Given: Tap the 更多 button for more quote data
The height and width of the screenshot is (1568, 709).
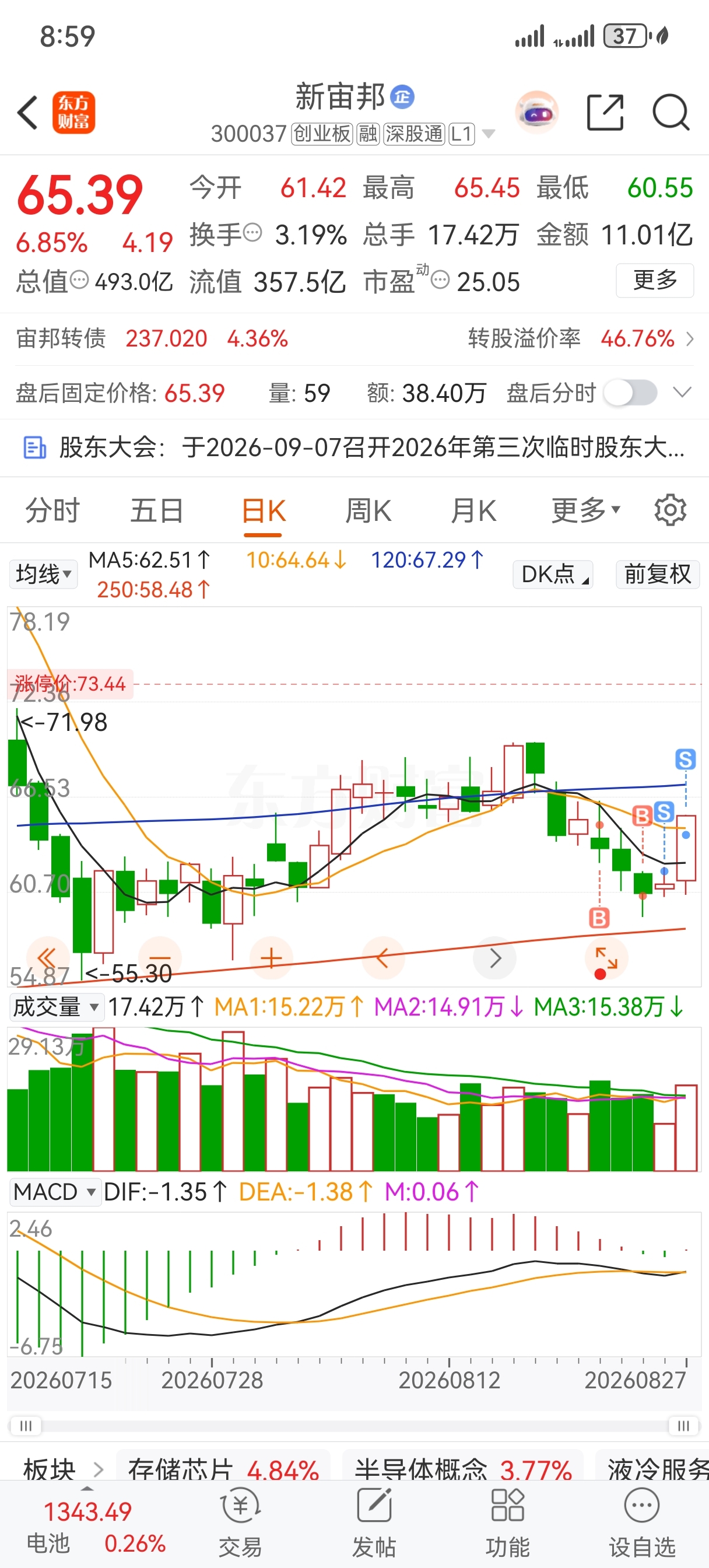Looking at the screenshot, I should [x=655, y=281].
